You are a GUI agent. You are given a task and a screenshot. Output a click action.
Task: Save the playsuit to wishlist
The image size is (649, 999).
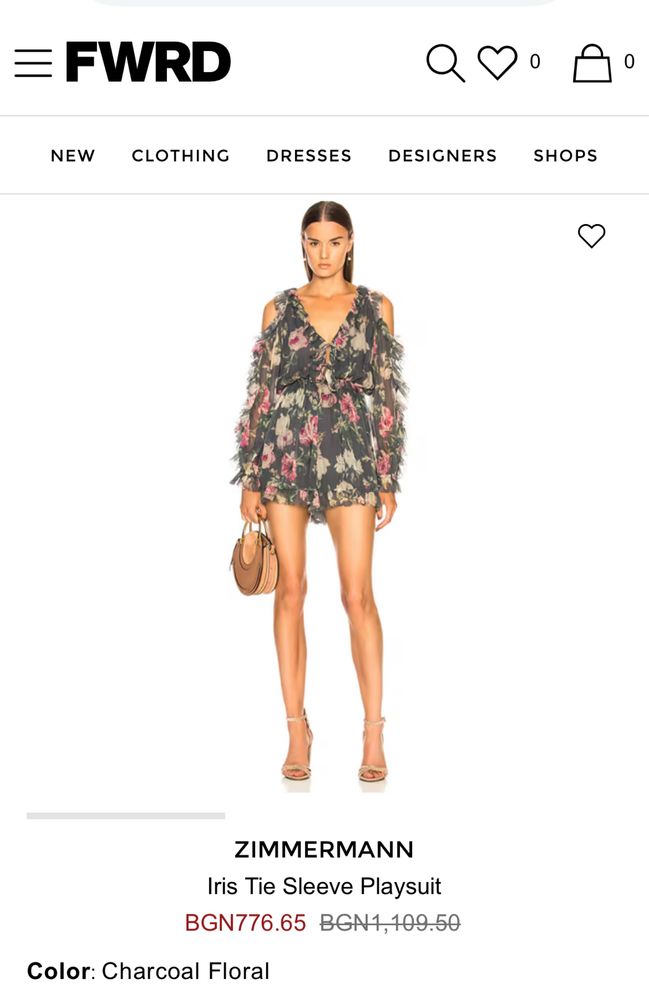point(592,236)
